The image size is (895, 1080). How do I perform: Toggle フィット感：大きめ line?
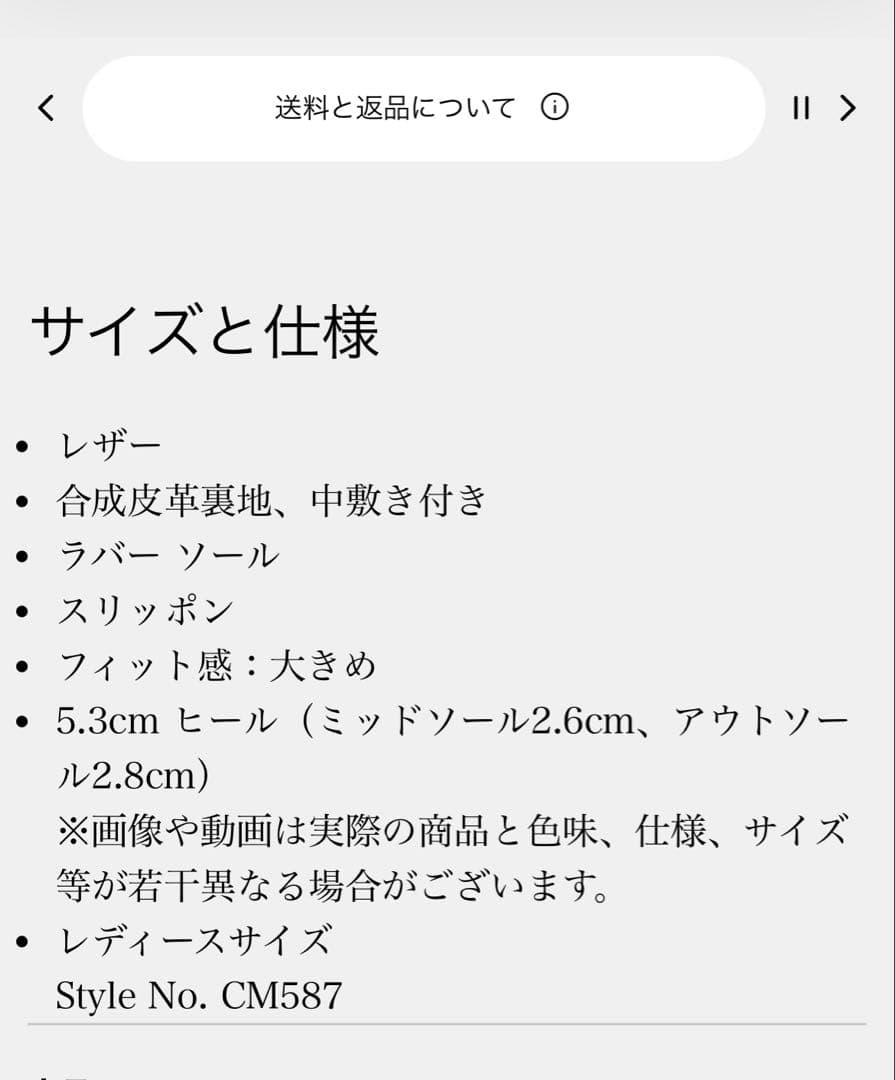pyautogui.click(x=215, y=663)
